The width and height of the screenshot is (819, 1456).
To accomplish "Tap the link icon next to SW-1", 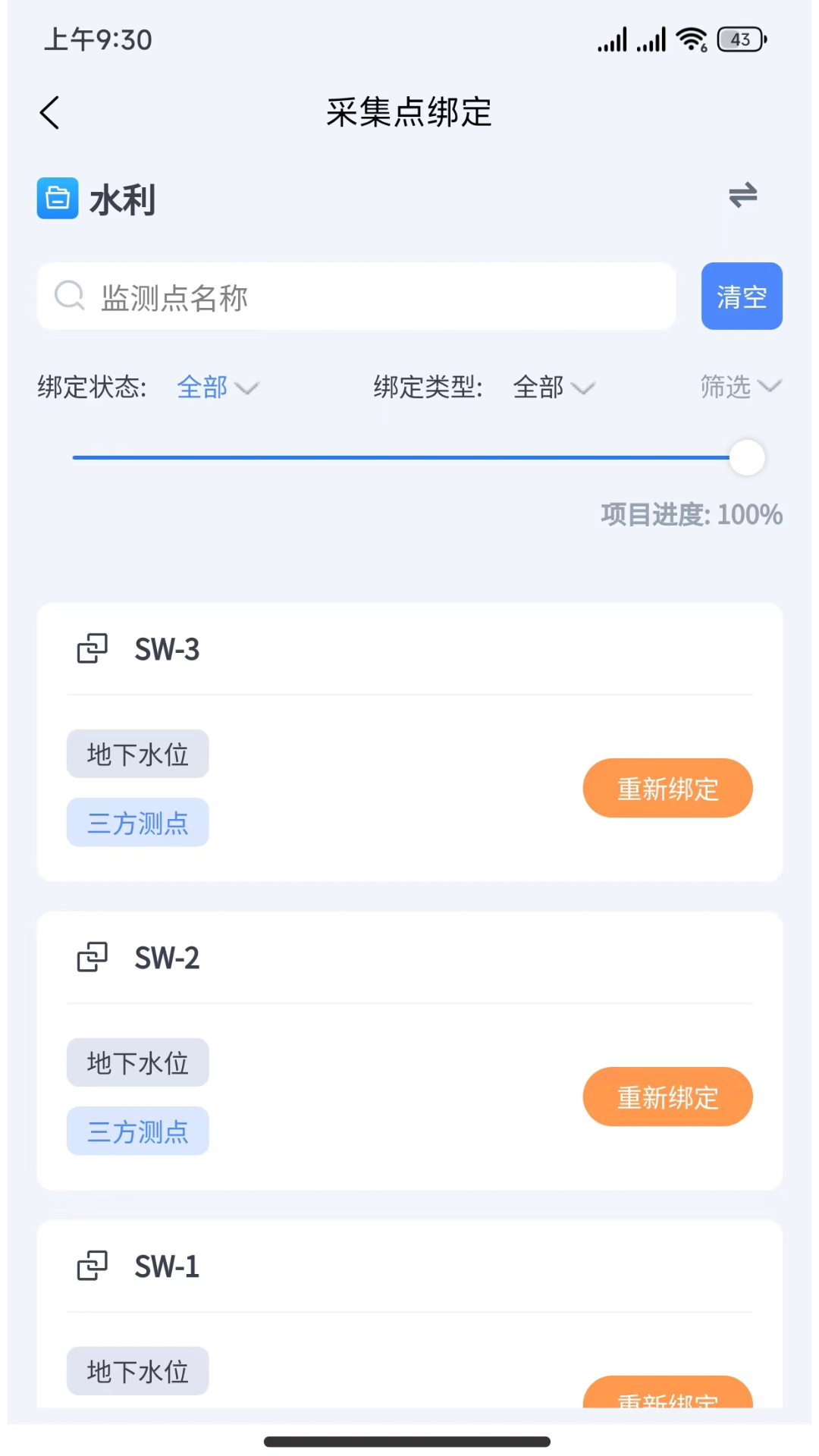I will point(92,1265).
